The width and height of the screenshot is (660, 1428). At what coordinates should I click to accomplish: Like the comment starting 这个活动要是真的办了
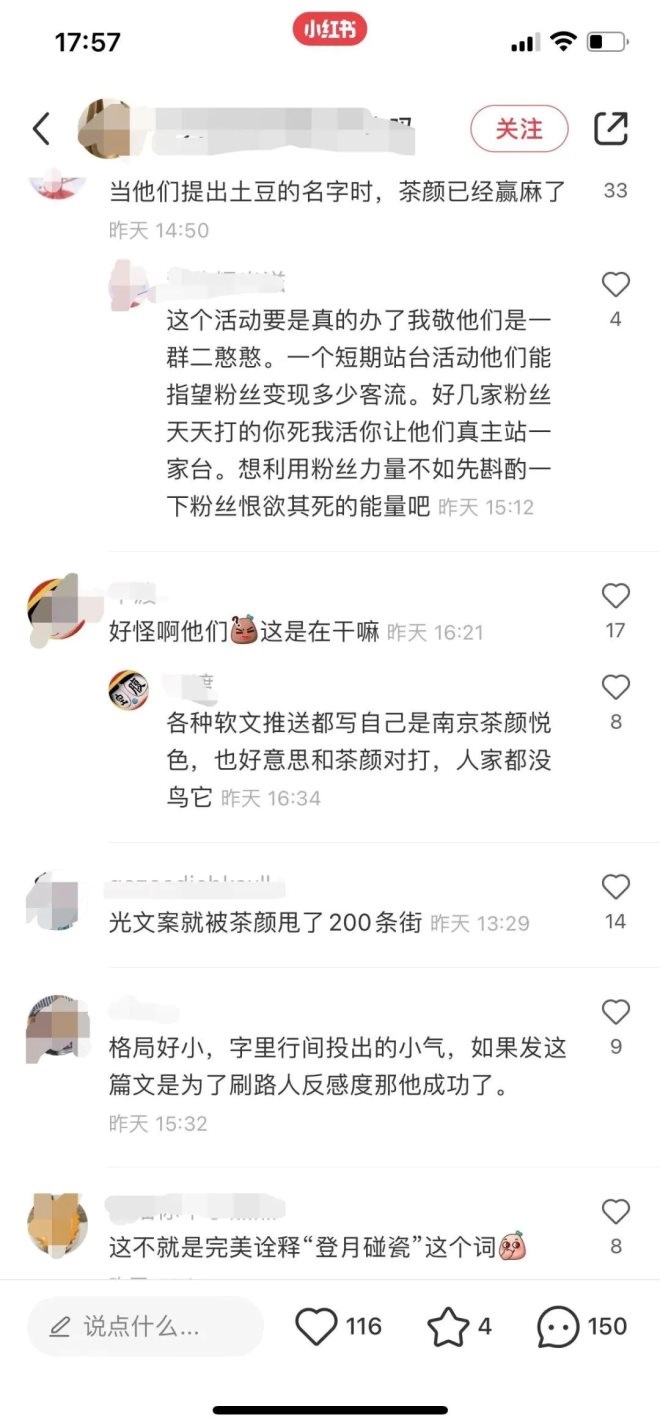click(x=615, y=286)
